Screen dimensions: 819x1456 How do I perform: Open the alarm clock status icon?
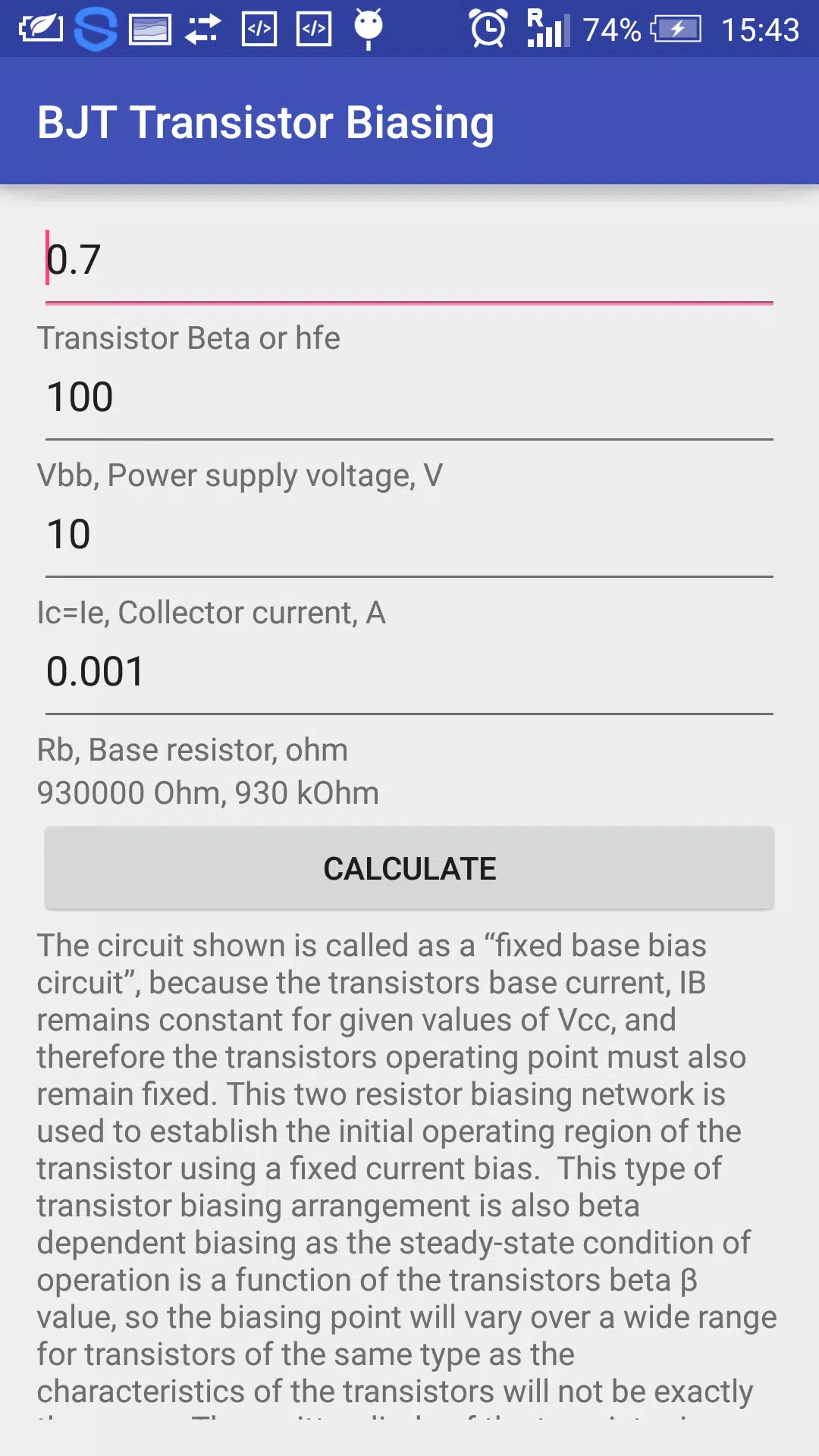tap(488, 29)
